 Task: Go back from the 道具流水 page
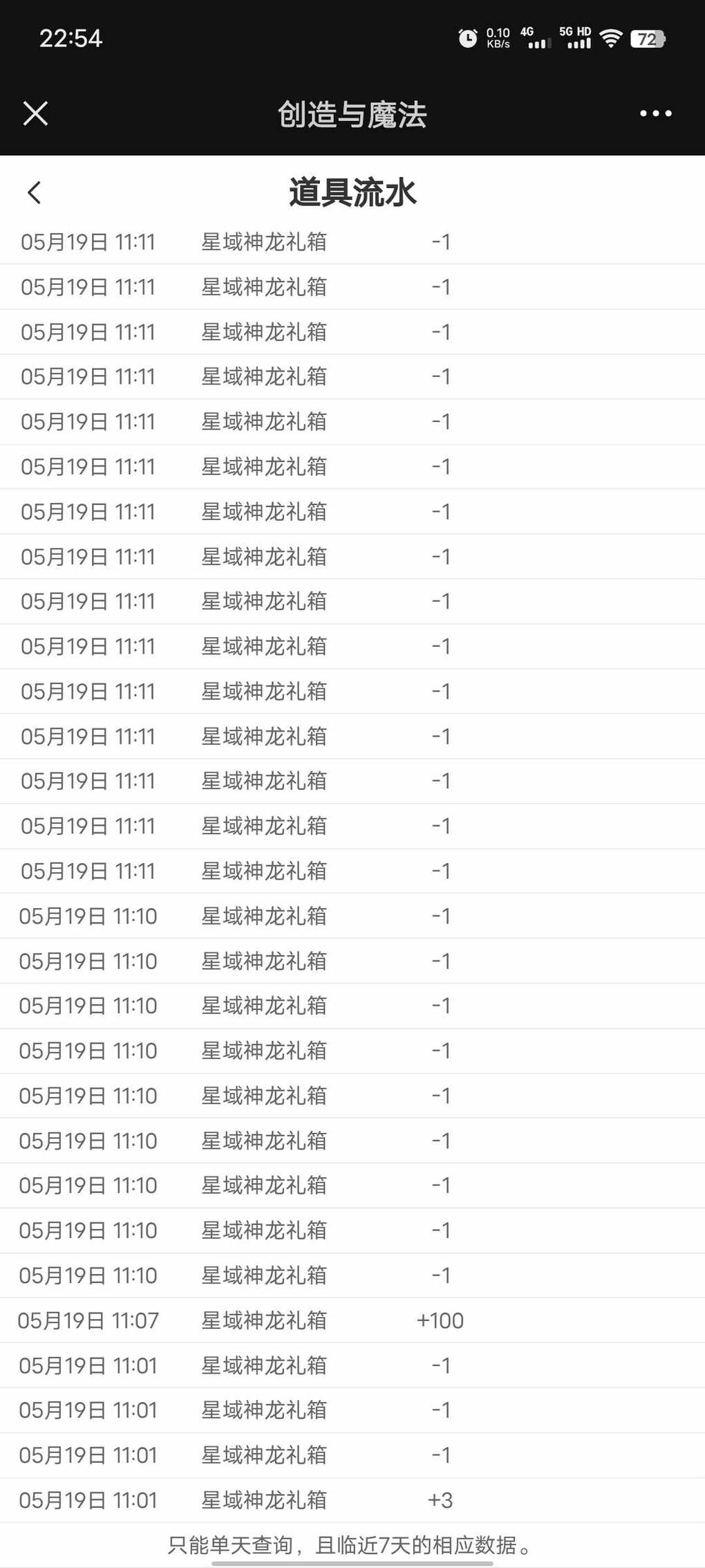(35, 192)
